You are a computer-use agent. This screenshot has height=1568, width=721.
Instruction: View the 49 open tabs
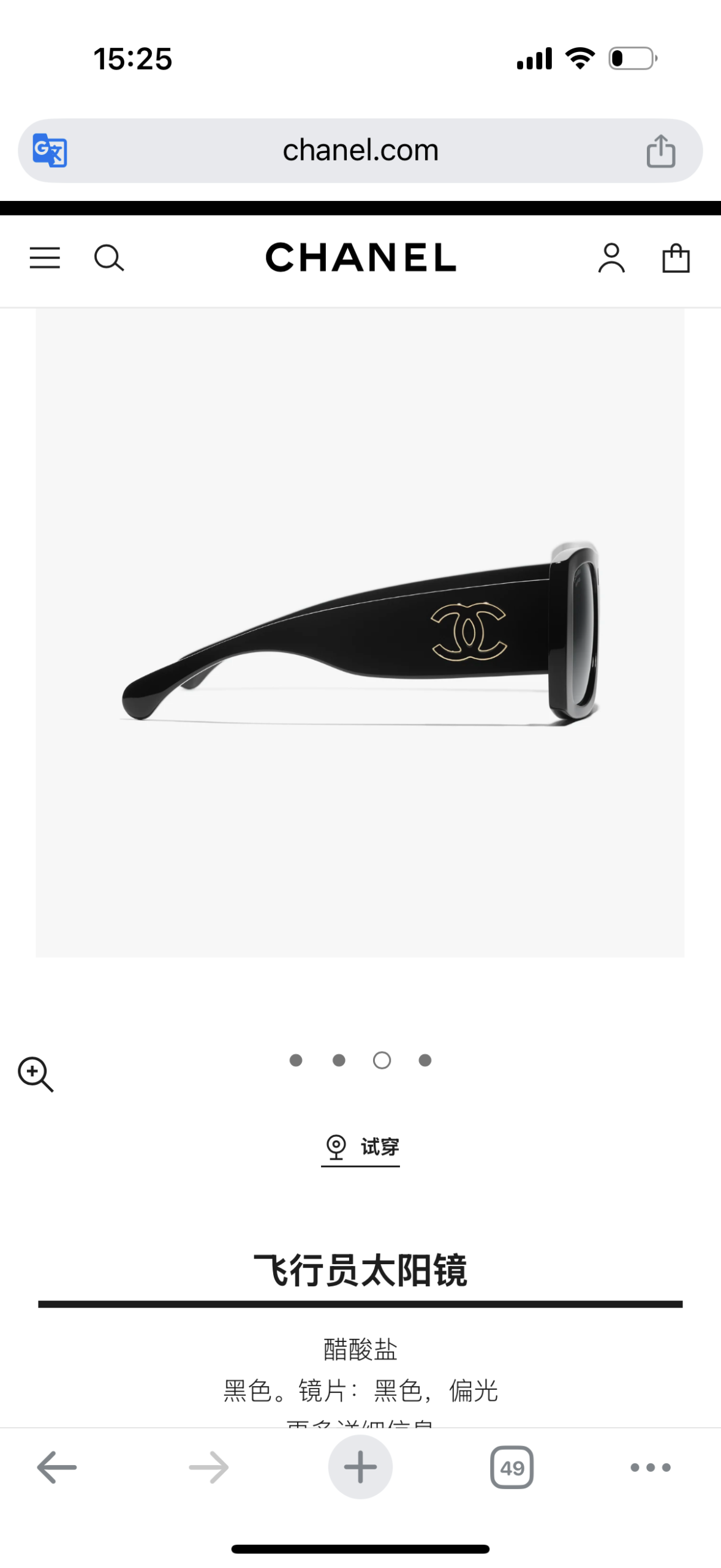click(x=511, y=1467)
